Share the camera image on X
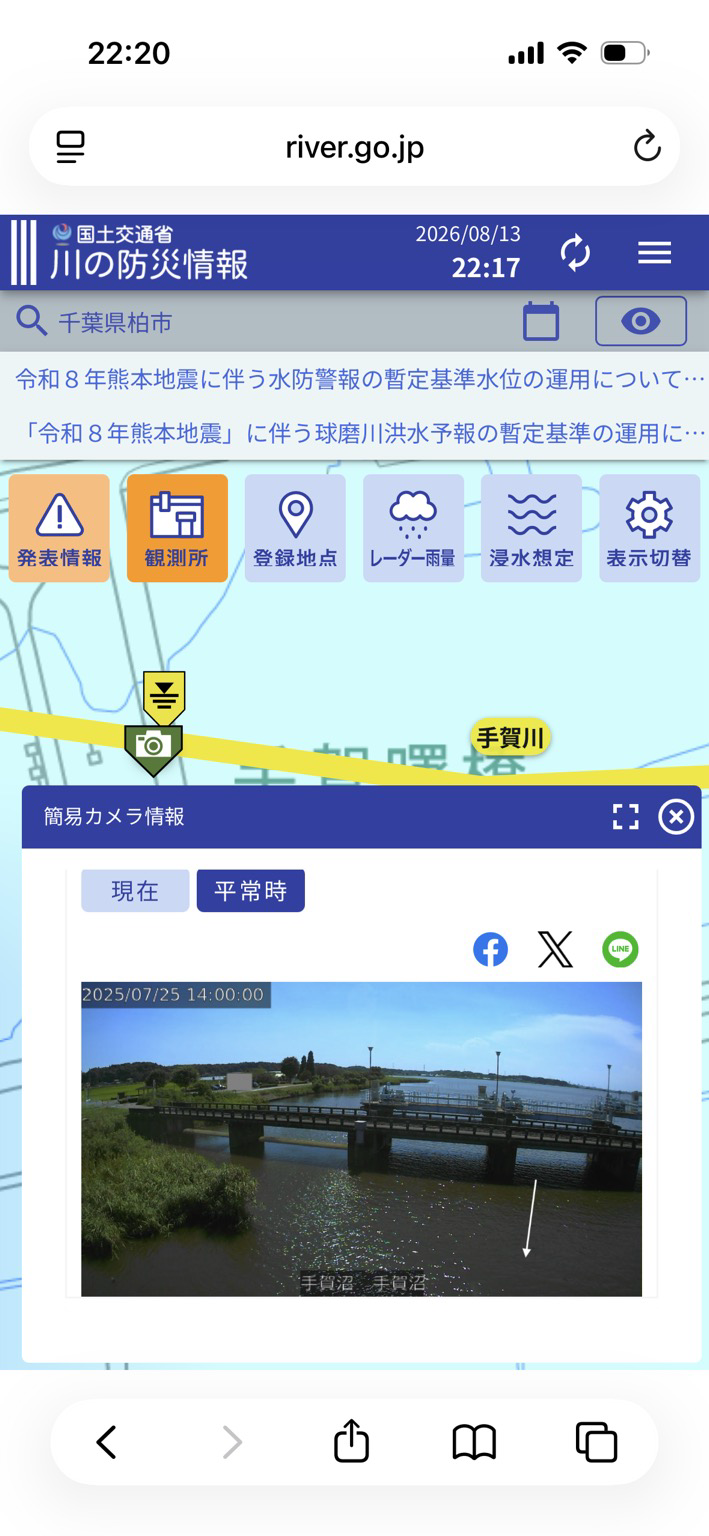The height and width of the screenshot is (1536, 709). click(555, 949)
